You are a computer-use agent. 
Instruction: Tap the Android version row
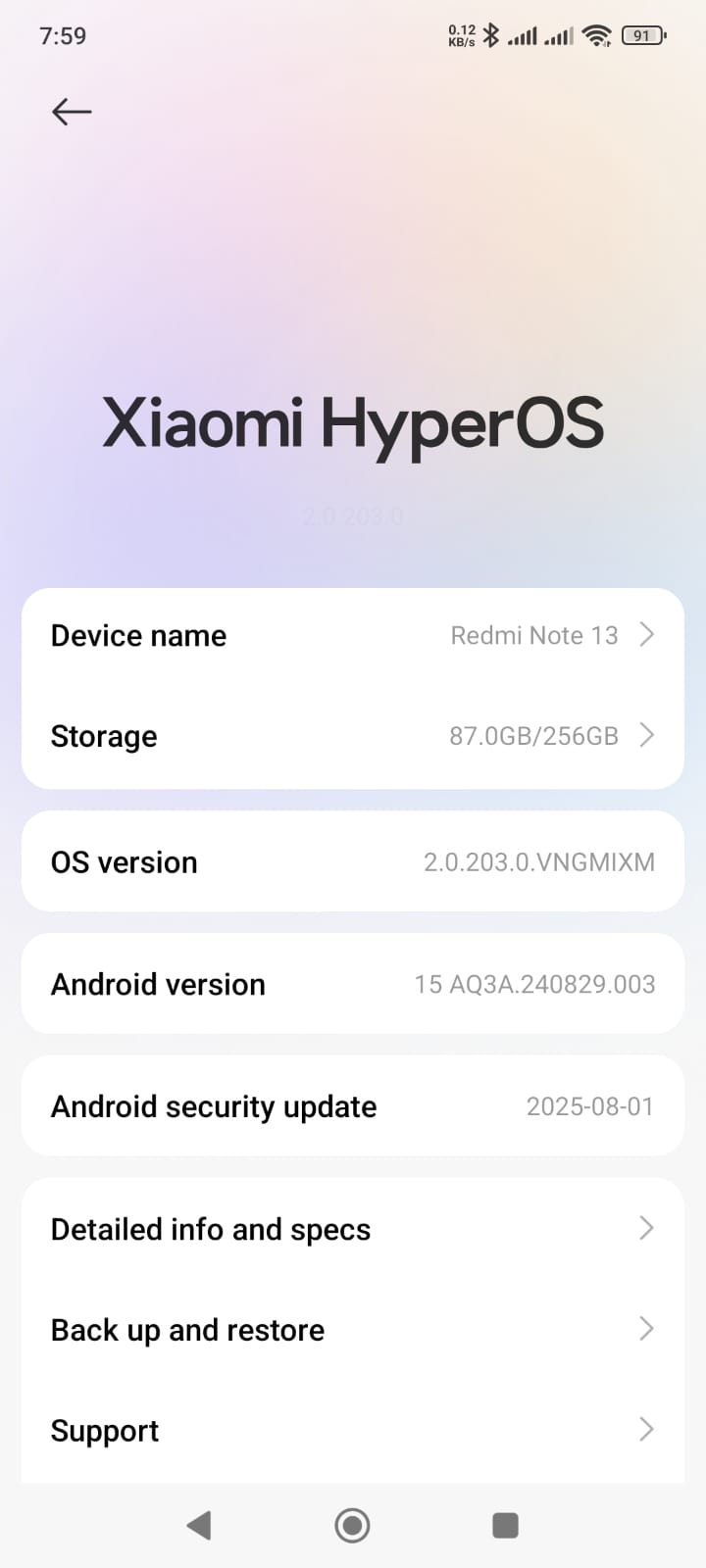tap(353, 984)
